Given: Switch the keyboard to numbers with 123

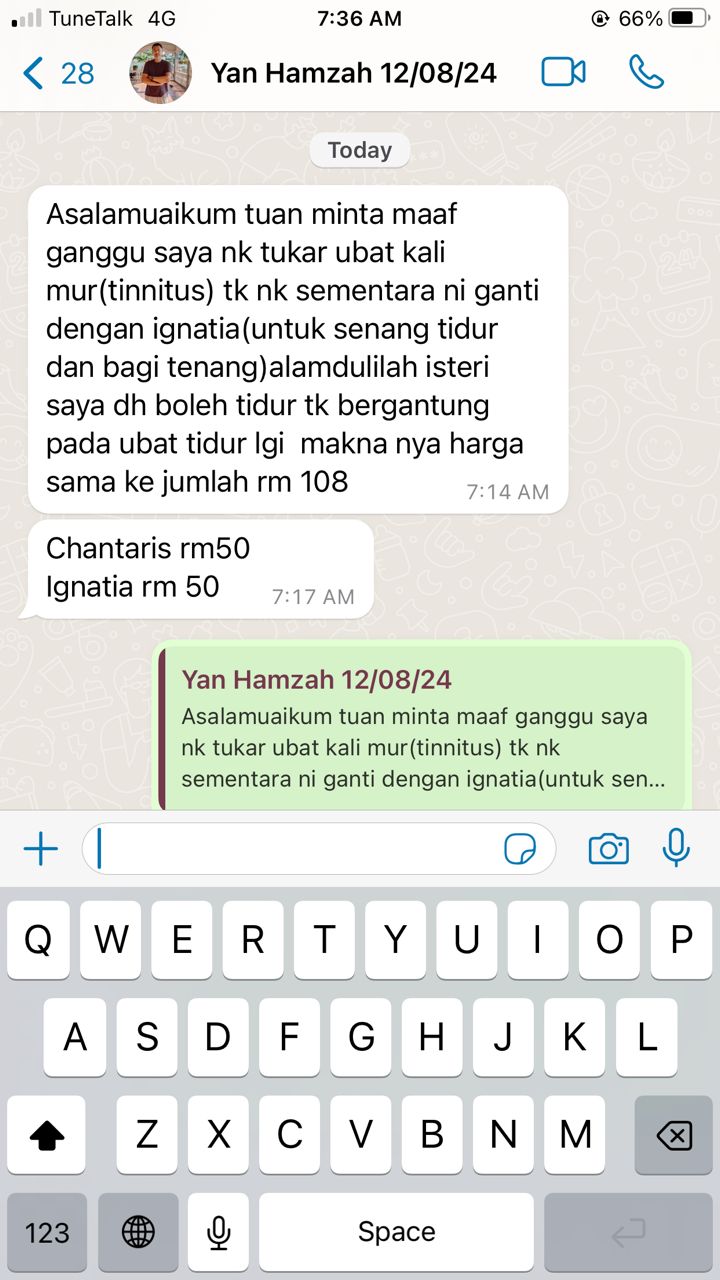Looking at the screenshot, I should click(x=46, y=1232).
